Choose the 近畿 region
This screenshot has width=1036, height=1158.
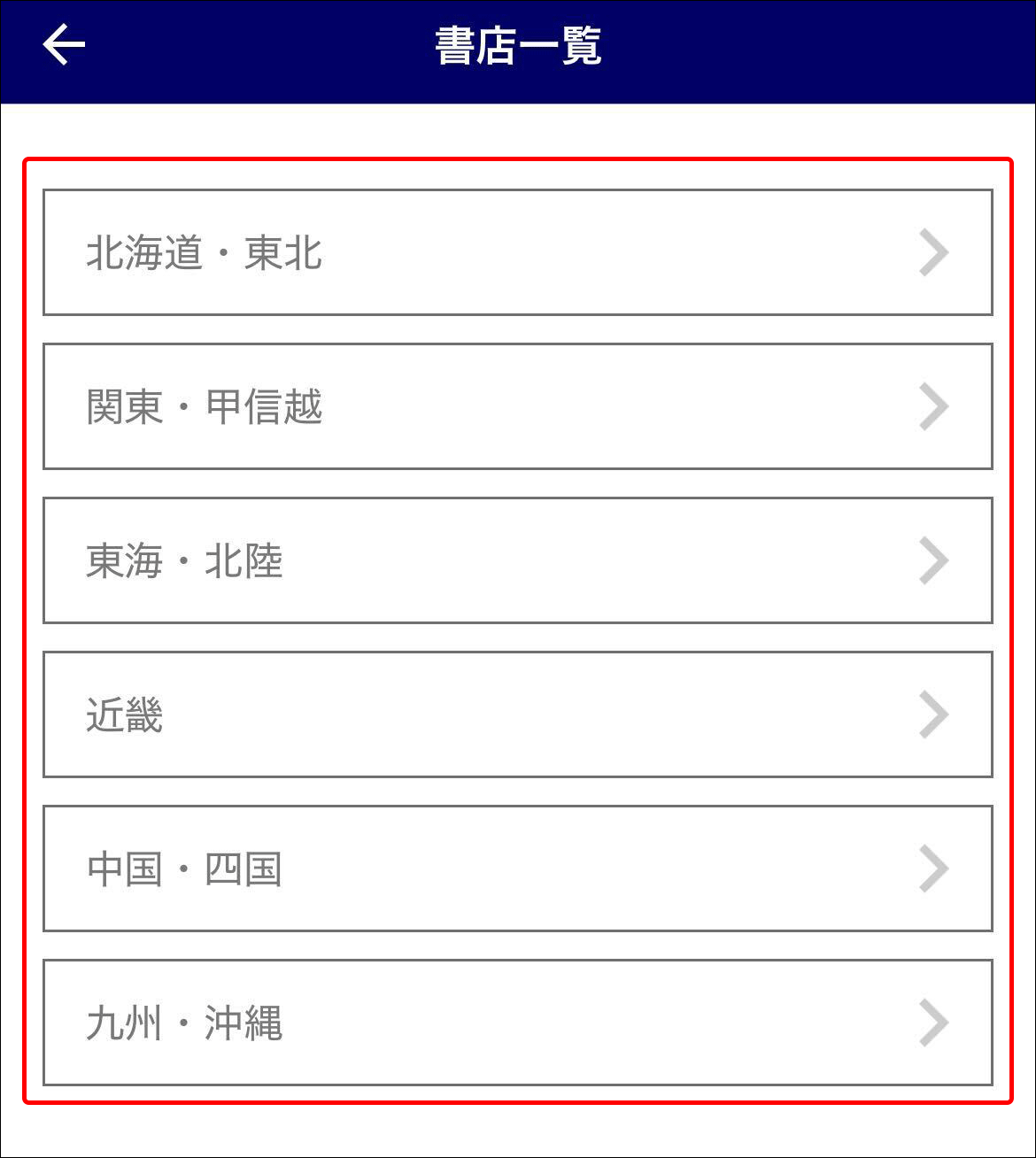click(517, 714)
